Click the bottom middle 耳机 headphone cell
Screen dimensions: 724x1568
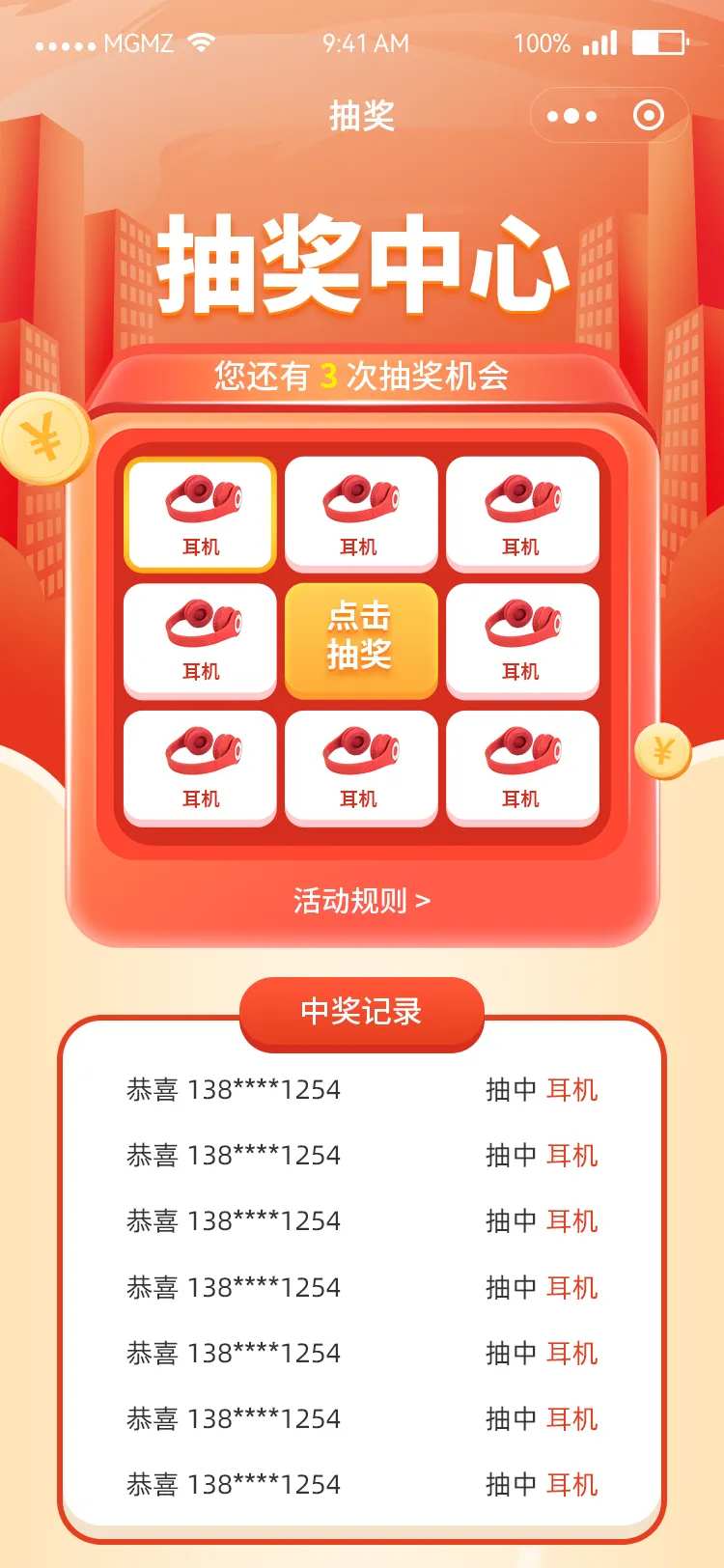[x=360, y=768]
